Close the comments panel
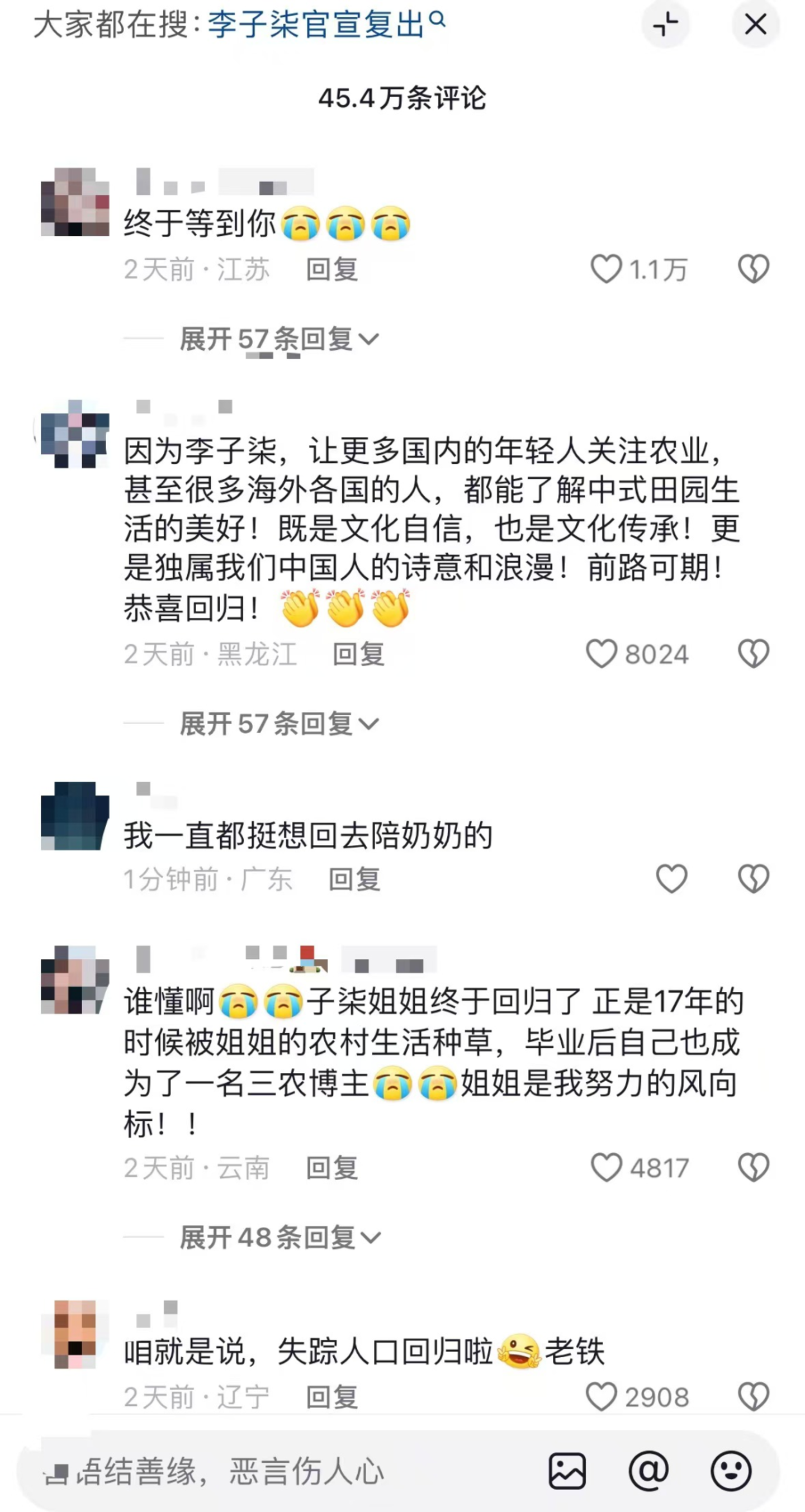This screenshot has width=805, height=1512. click(x=755, y=25)
